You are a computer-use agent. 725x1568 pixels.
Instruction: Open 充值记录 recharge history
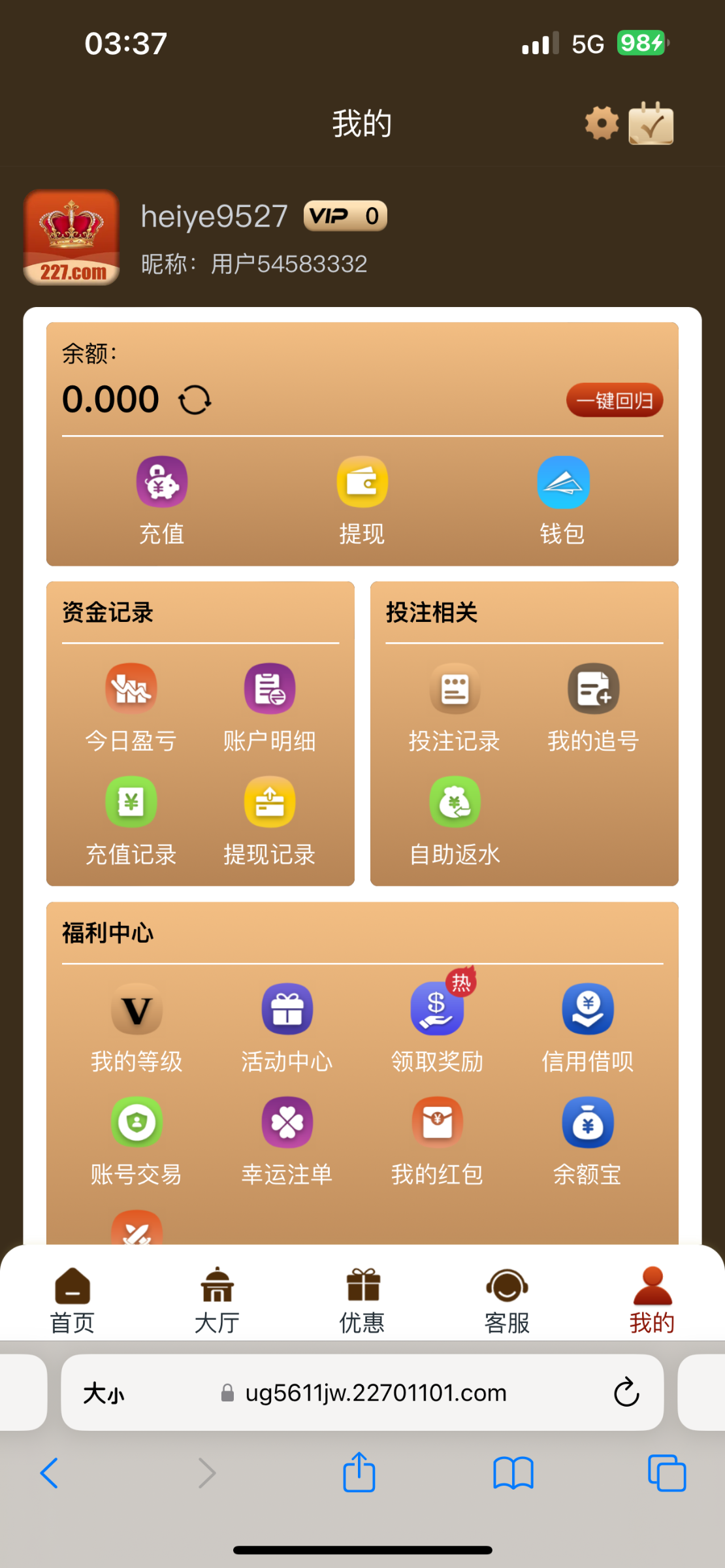(x=131, y=821)
